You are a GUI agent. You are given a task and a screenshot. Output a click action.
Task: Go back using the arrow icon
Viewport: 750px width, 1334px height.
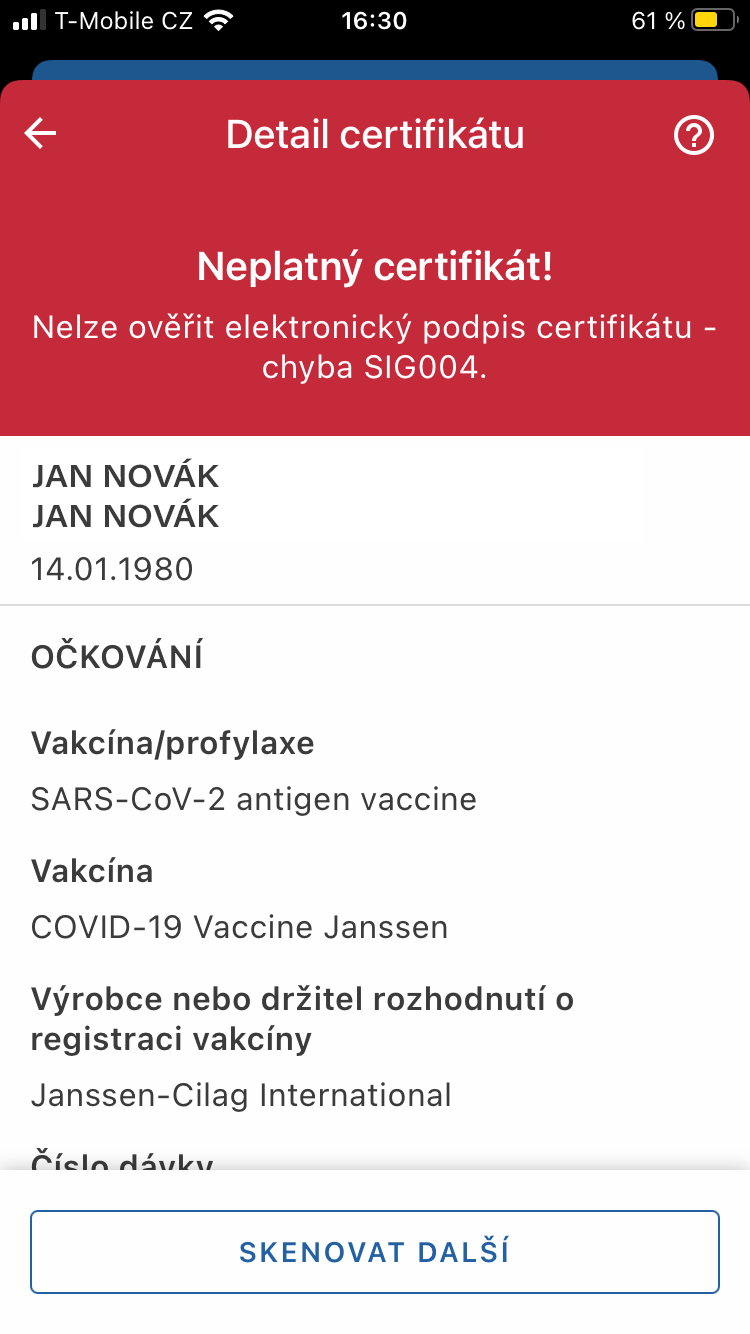41,134
